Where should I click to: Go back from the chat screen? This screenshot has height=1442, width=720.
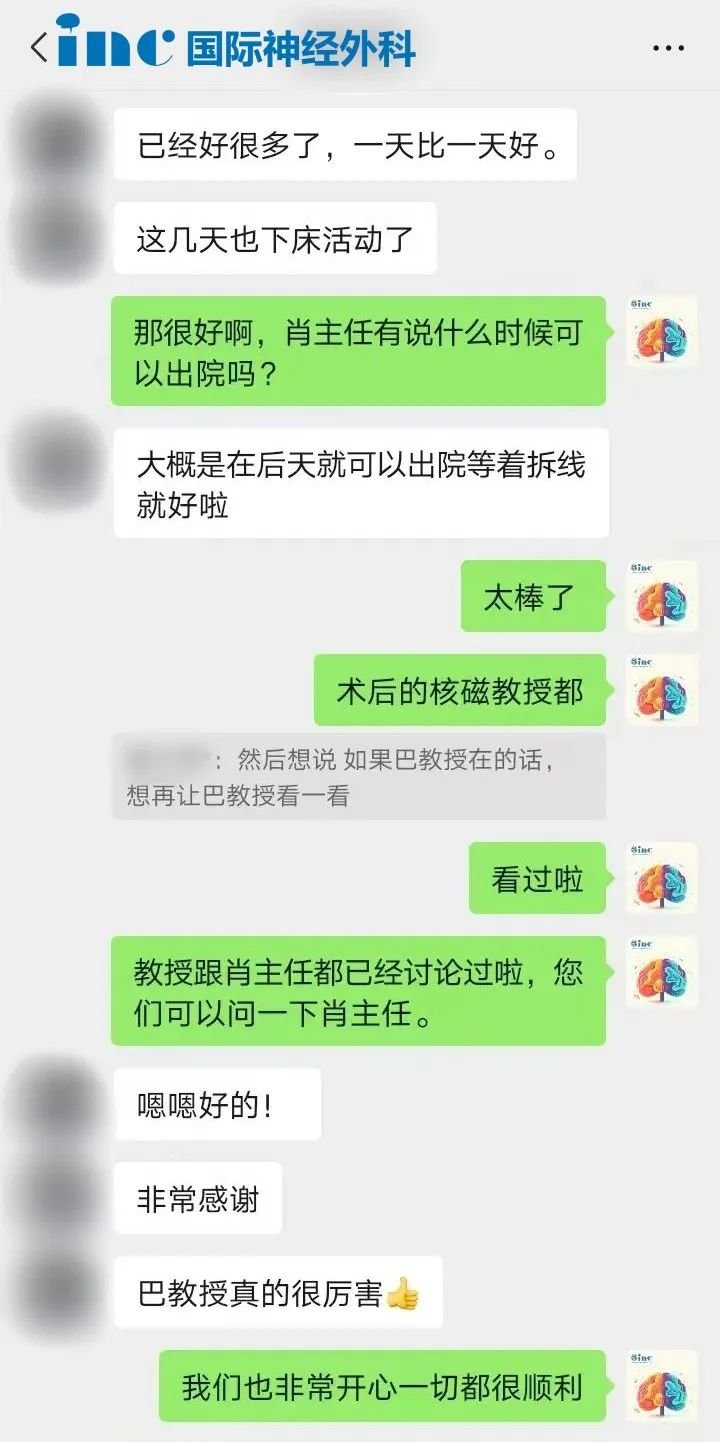(x=38, y=47)
